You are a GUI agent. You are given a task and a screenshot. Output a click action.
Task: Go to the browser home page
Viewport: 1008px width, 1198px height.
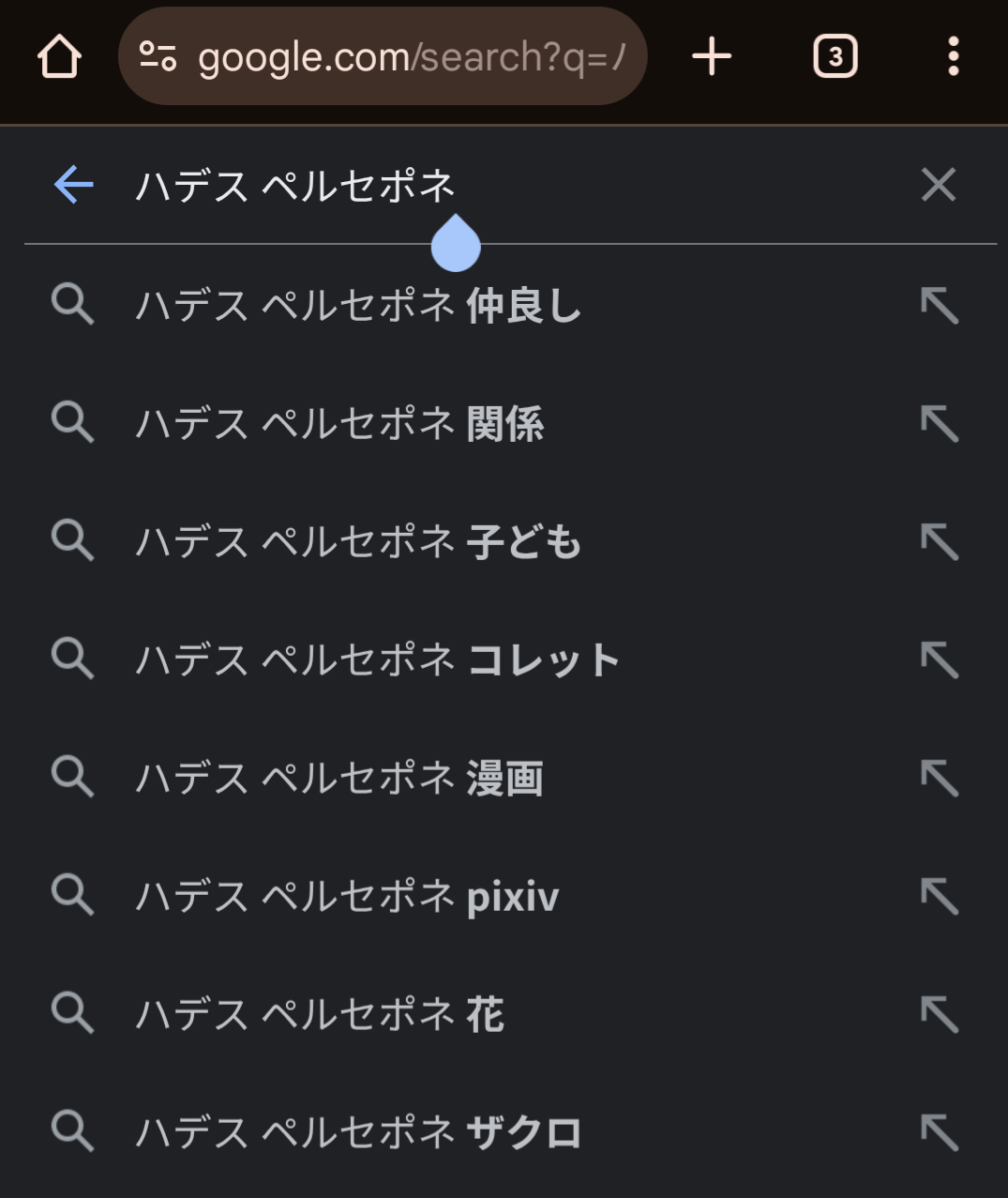(x=59, y=57)
